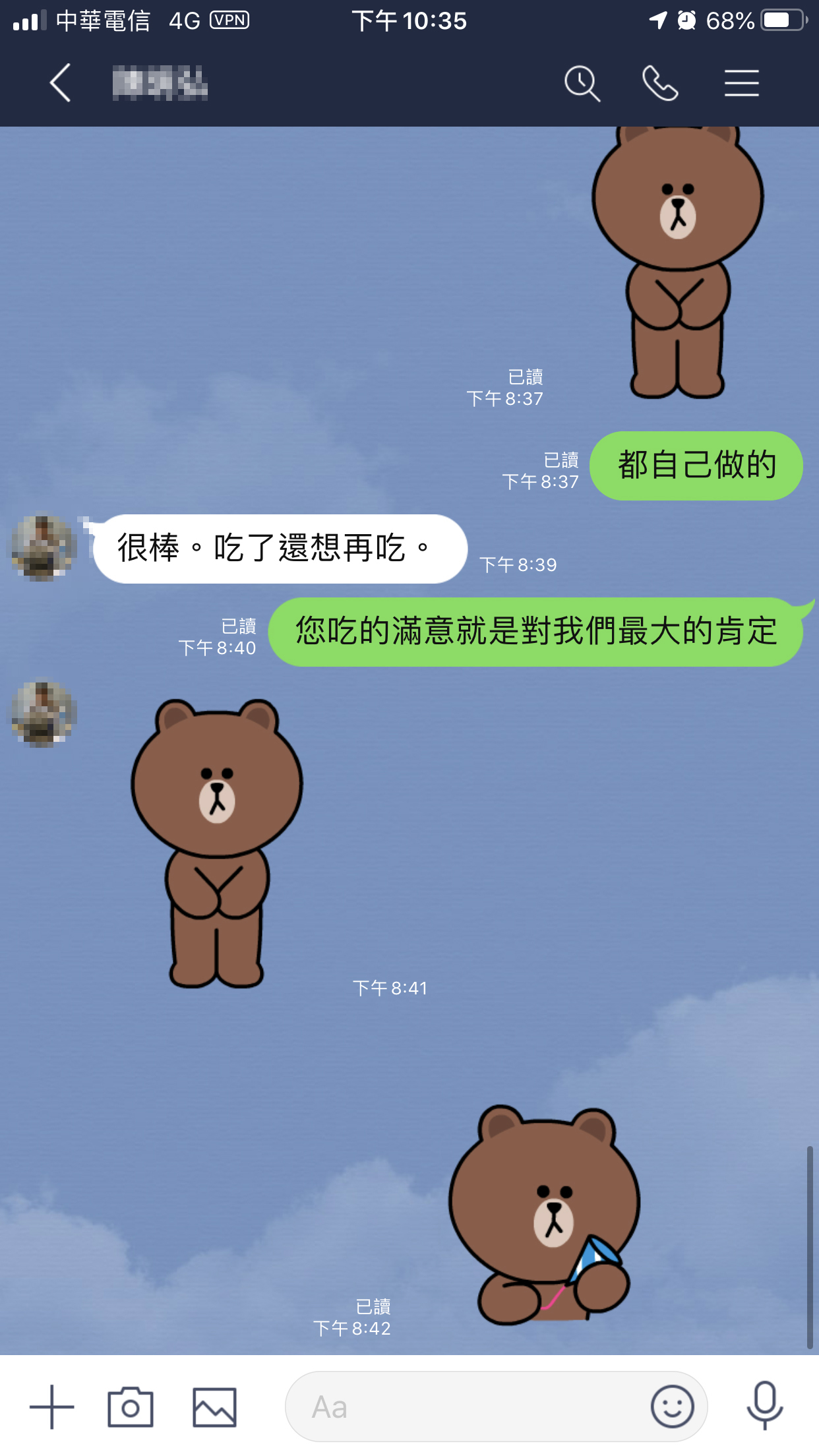Record a voice message with the microphone
Viewport: 819px width, 1456px height.
(x=765, y=1405)
